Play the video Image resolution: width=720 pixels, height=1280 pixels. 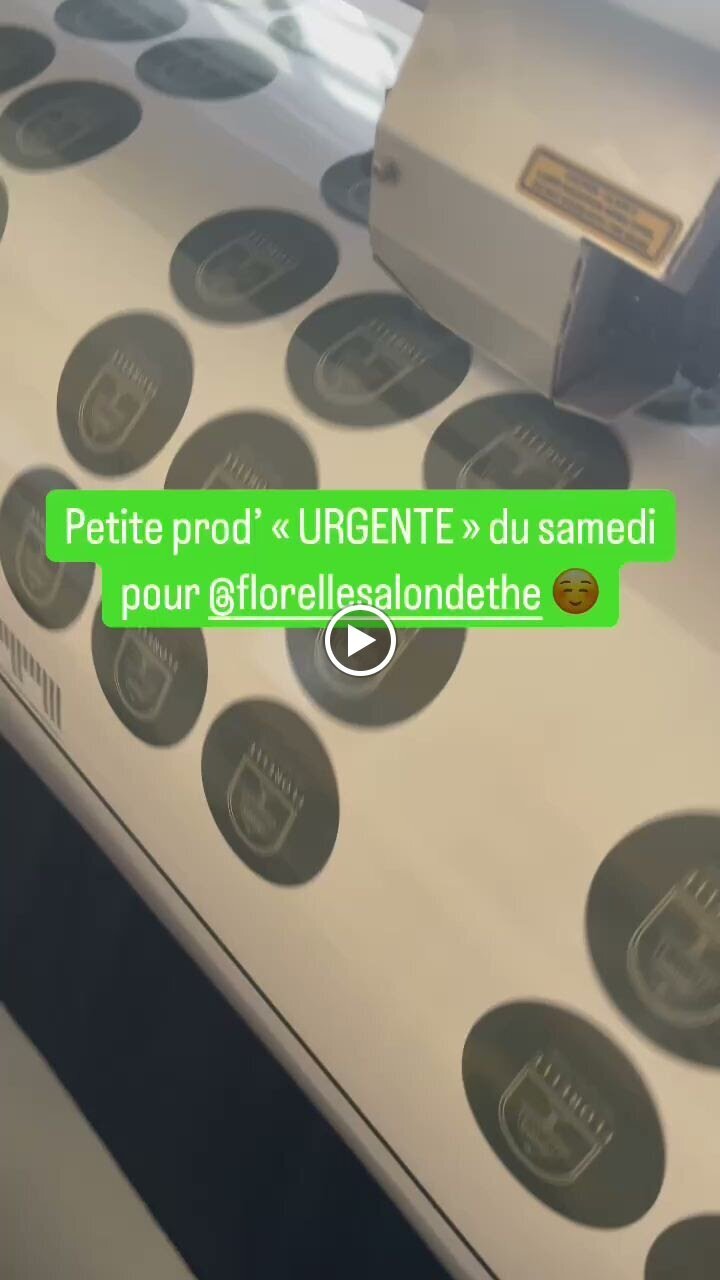tap(360, 640)
